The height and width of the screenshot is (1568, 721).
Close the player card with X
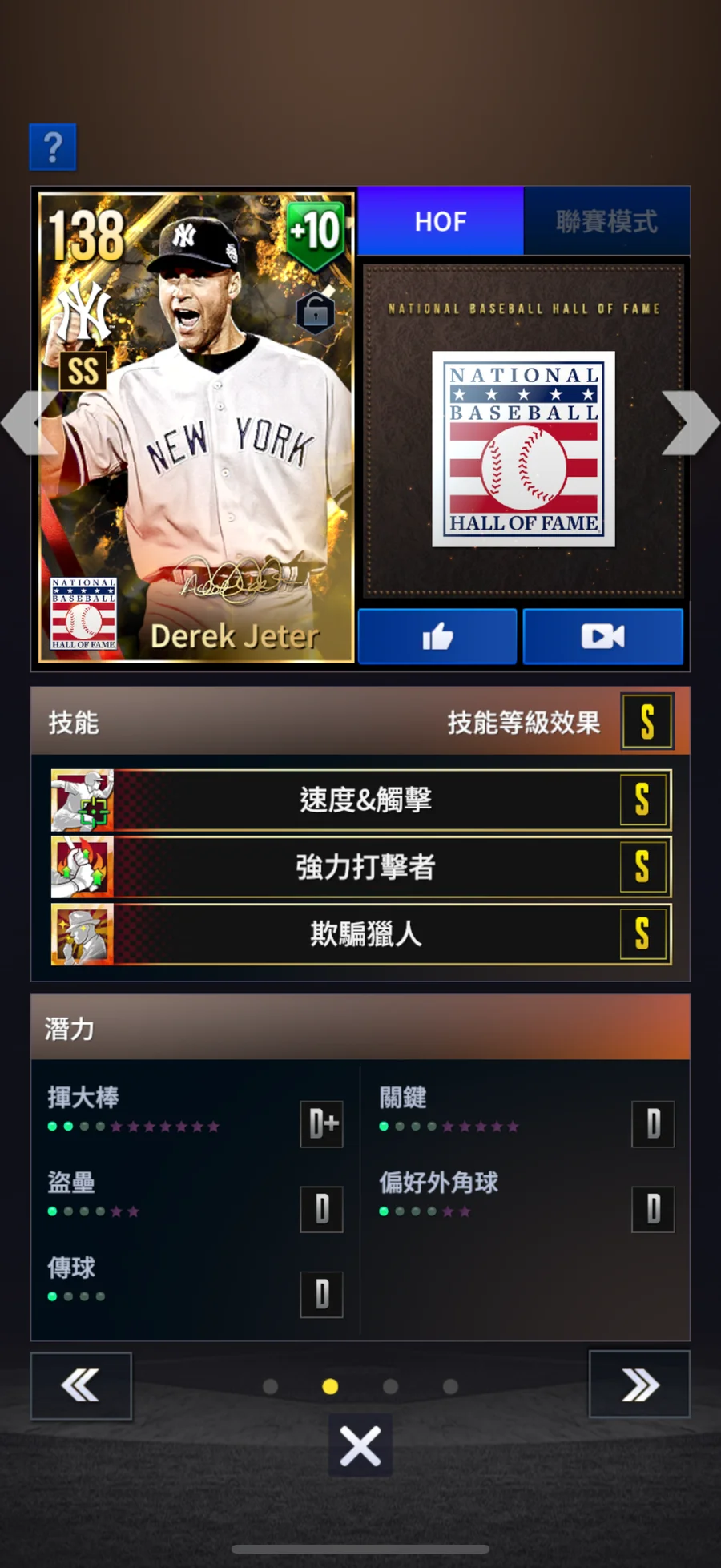click(360, 1446)
